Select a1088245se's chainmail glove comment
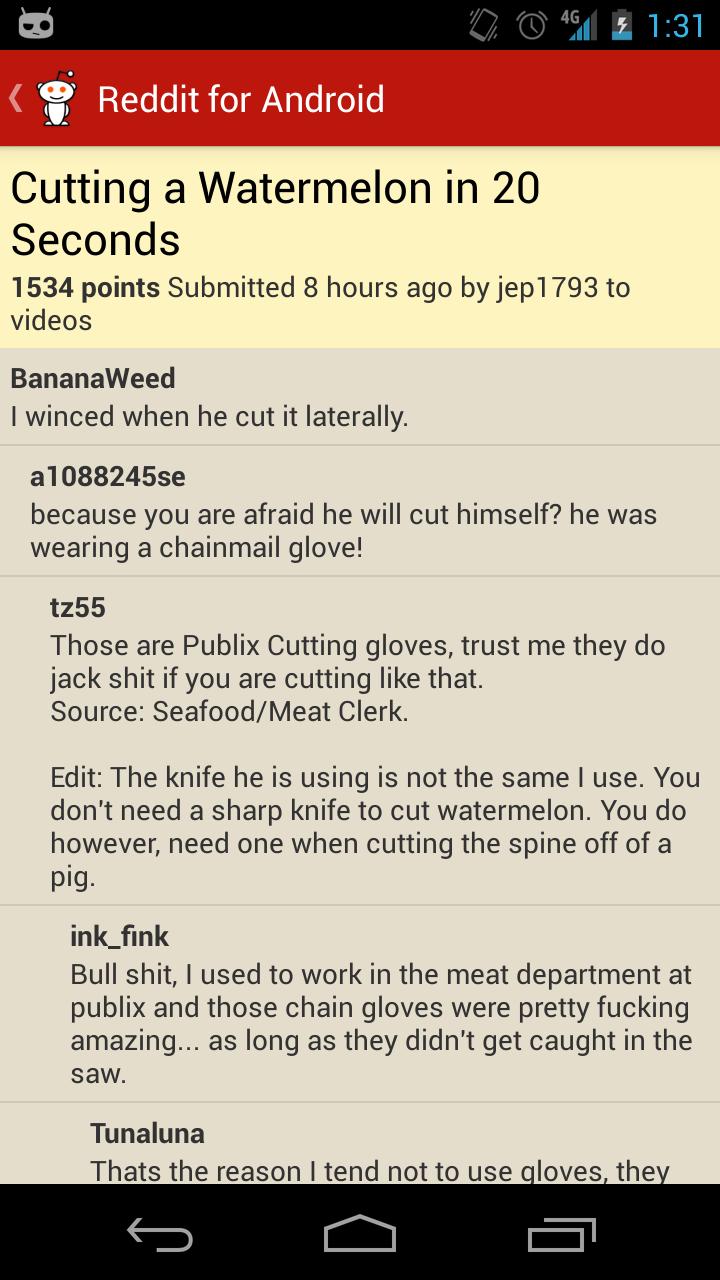Screen dimensions: 720x1280 [370, 512]
